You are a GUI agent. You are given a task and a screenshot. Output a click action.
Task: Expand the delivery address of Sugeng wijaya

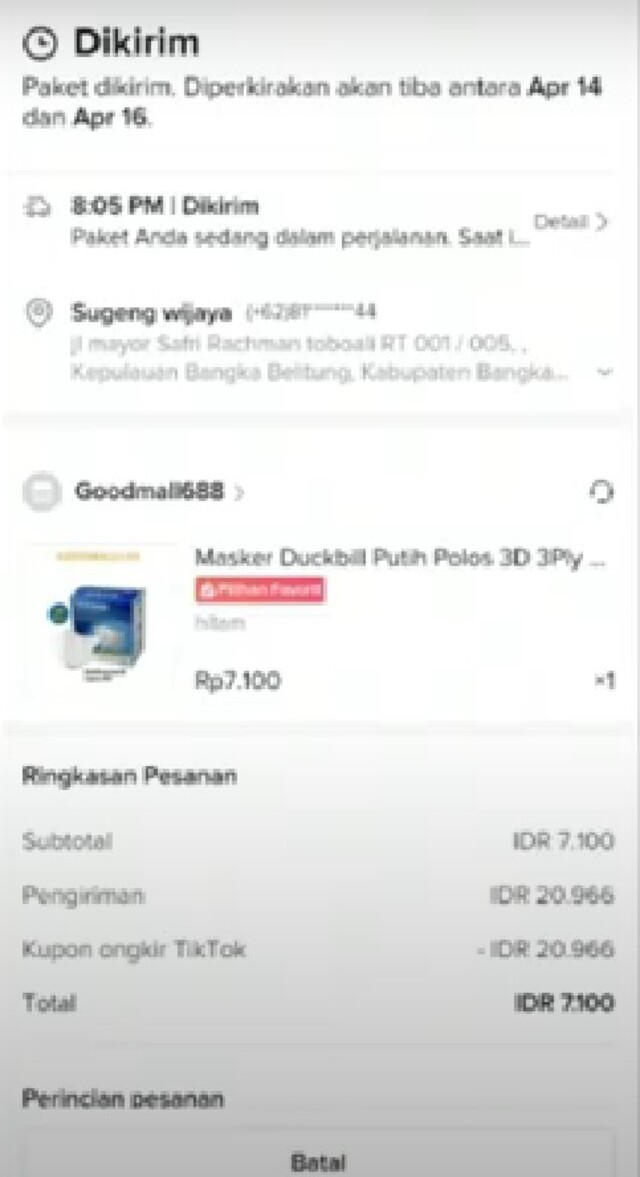(x=603, y=372)
